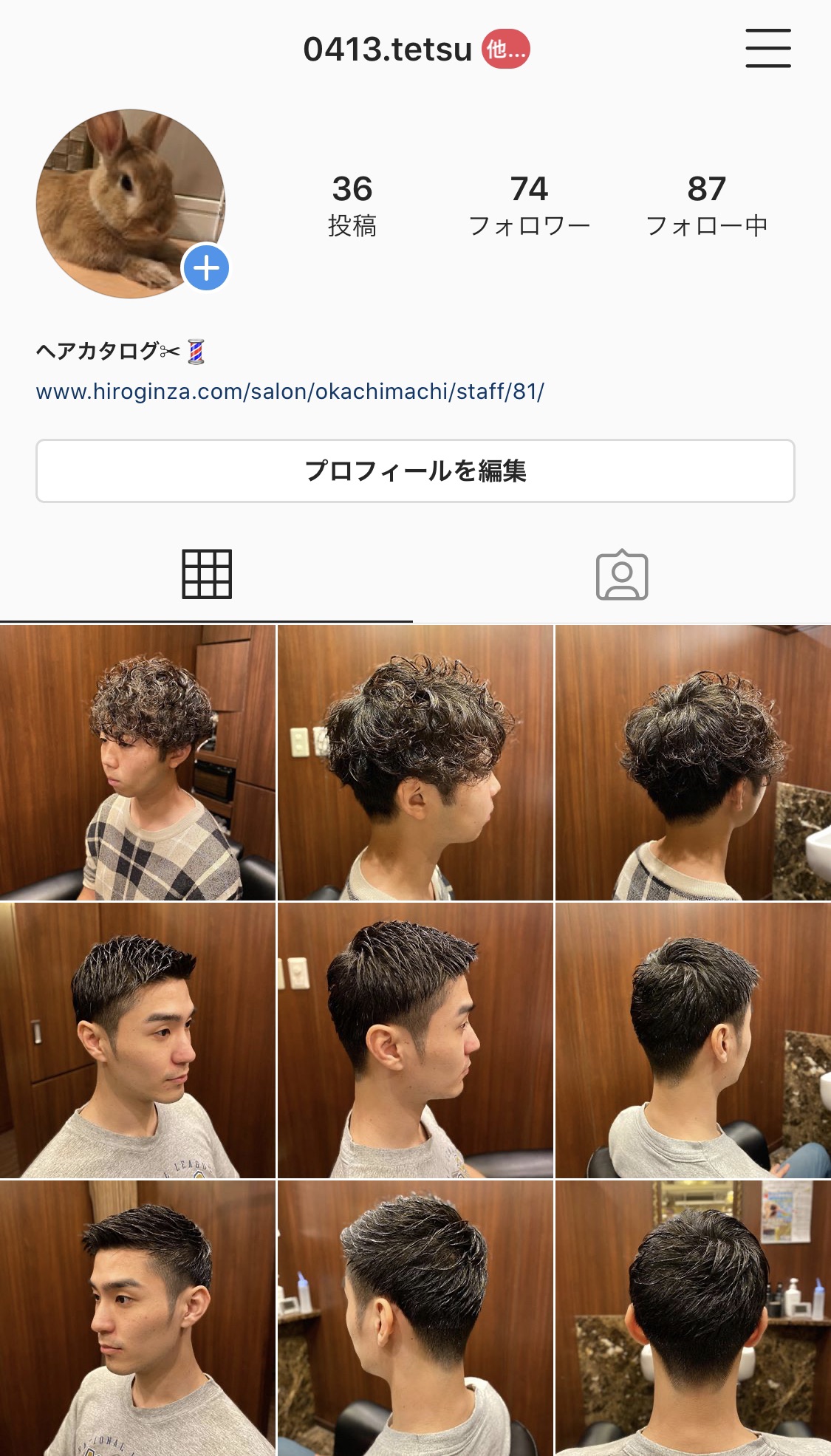Open the hamburger menu
The width and height of the screenshot is (831, 1456).
click(767, 49)
